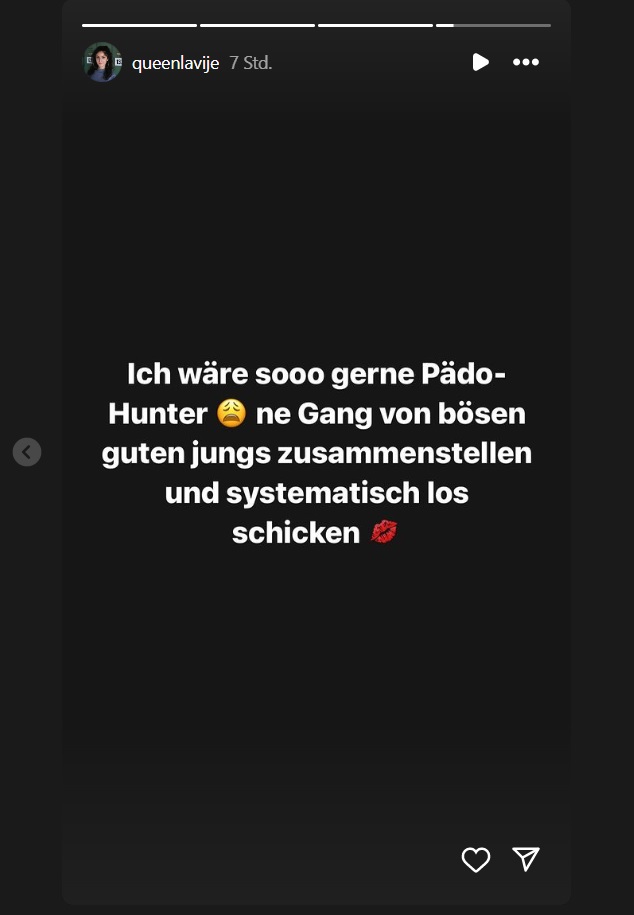Like this story with the heart
This screenshot has height=915, width=634.
point(476,859)
